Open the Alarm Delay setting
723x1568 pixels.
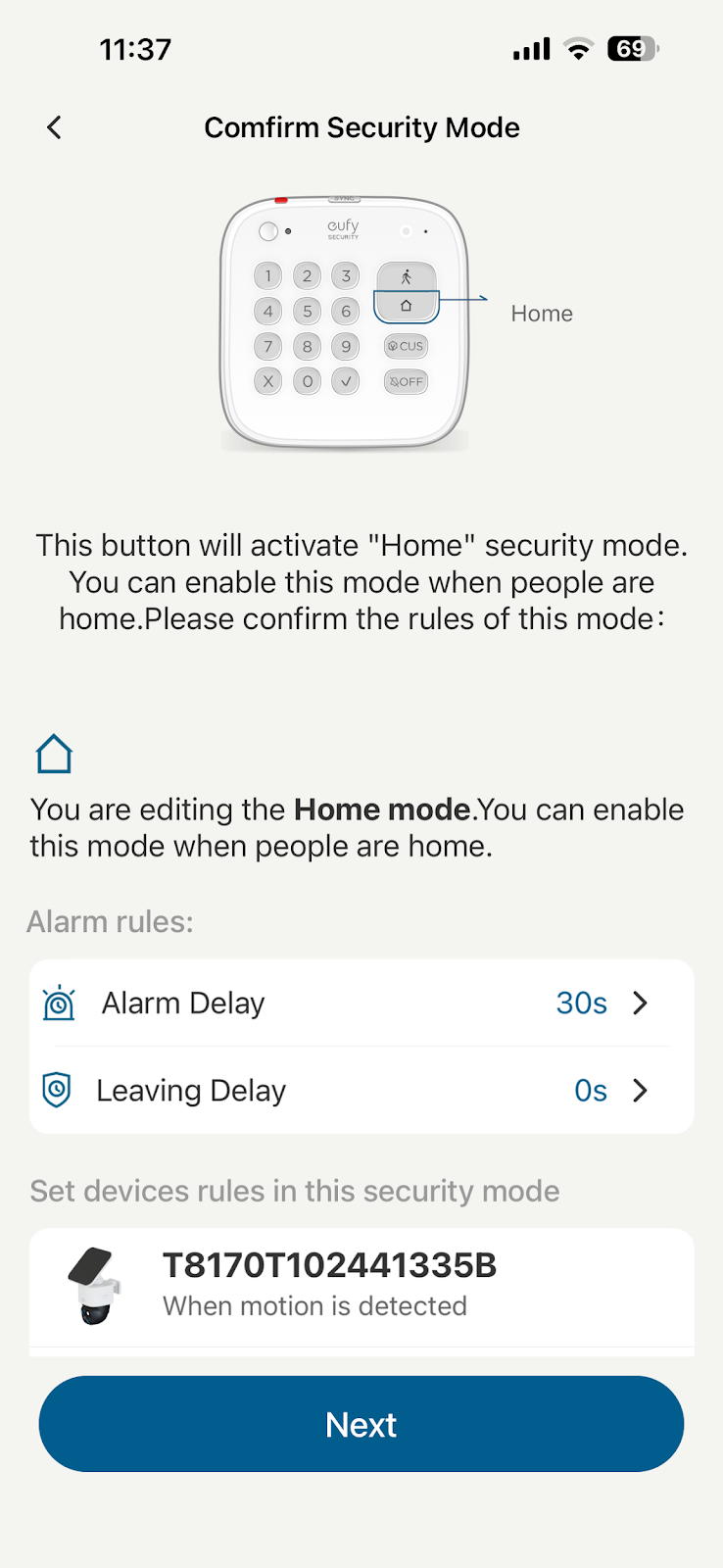click(361, 1003)
